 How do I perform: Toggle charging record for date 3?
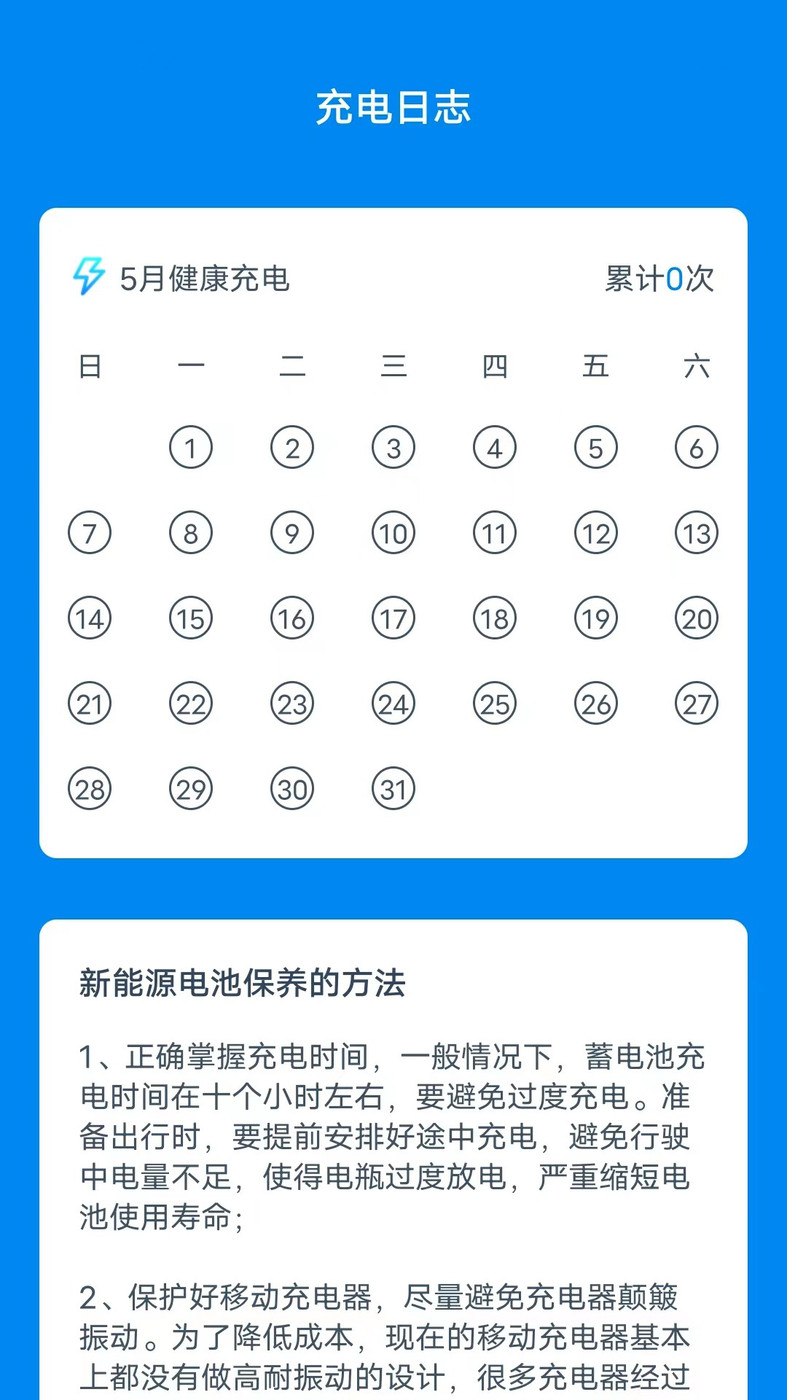pos(393,447)
